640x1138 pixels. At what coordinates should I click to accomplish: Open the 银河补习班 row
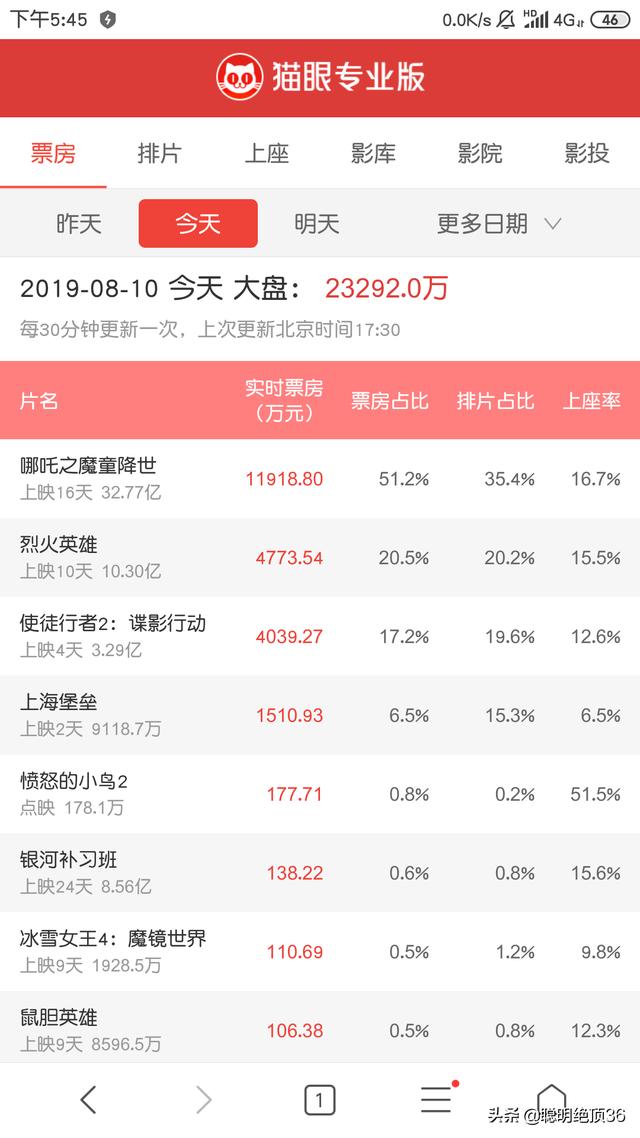click(69, 861)
